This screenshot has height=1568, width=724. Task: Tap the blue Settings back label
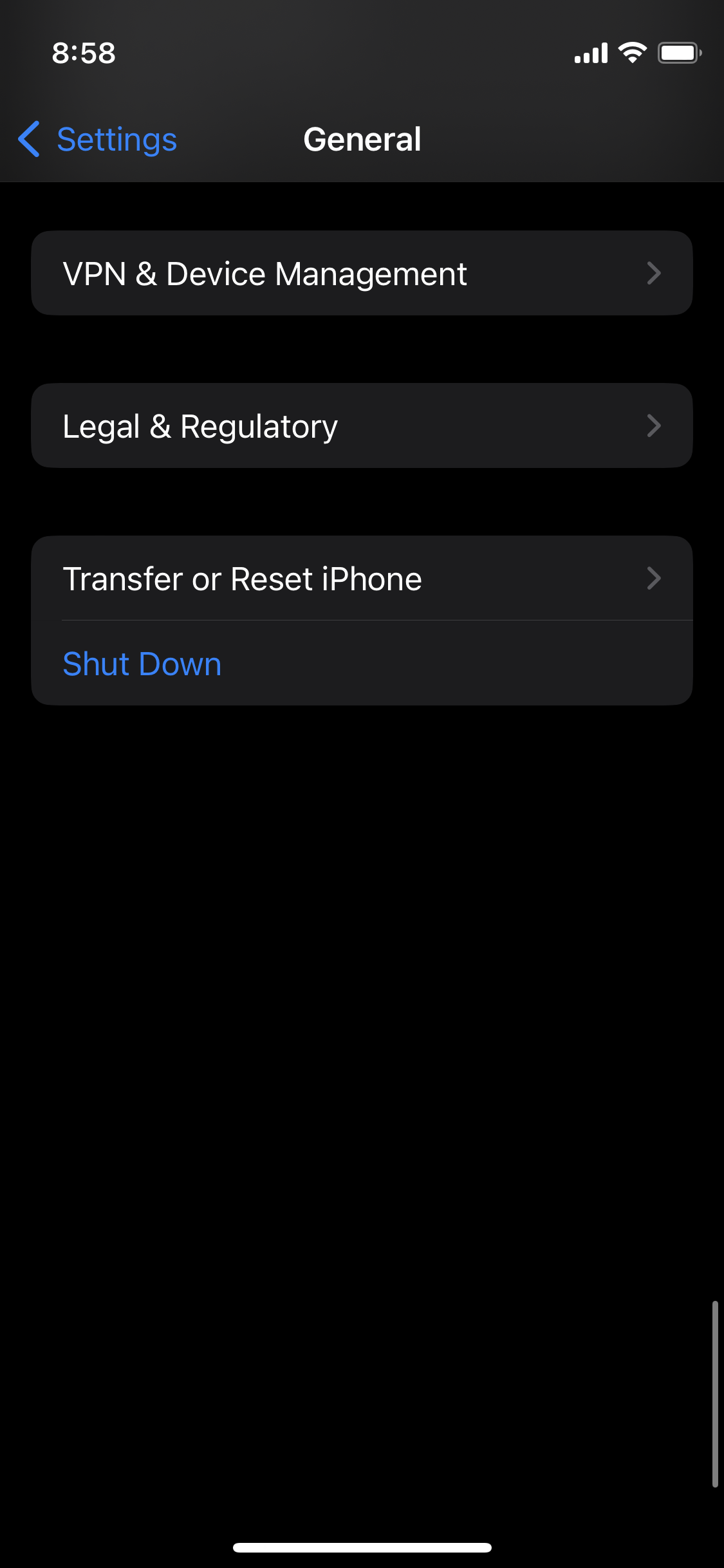pyautogui.click(x=116, y=138)
